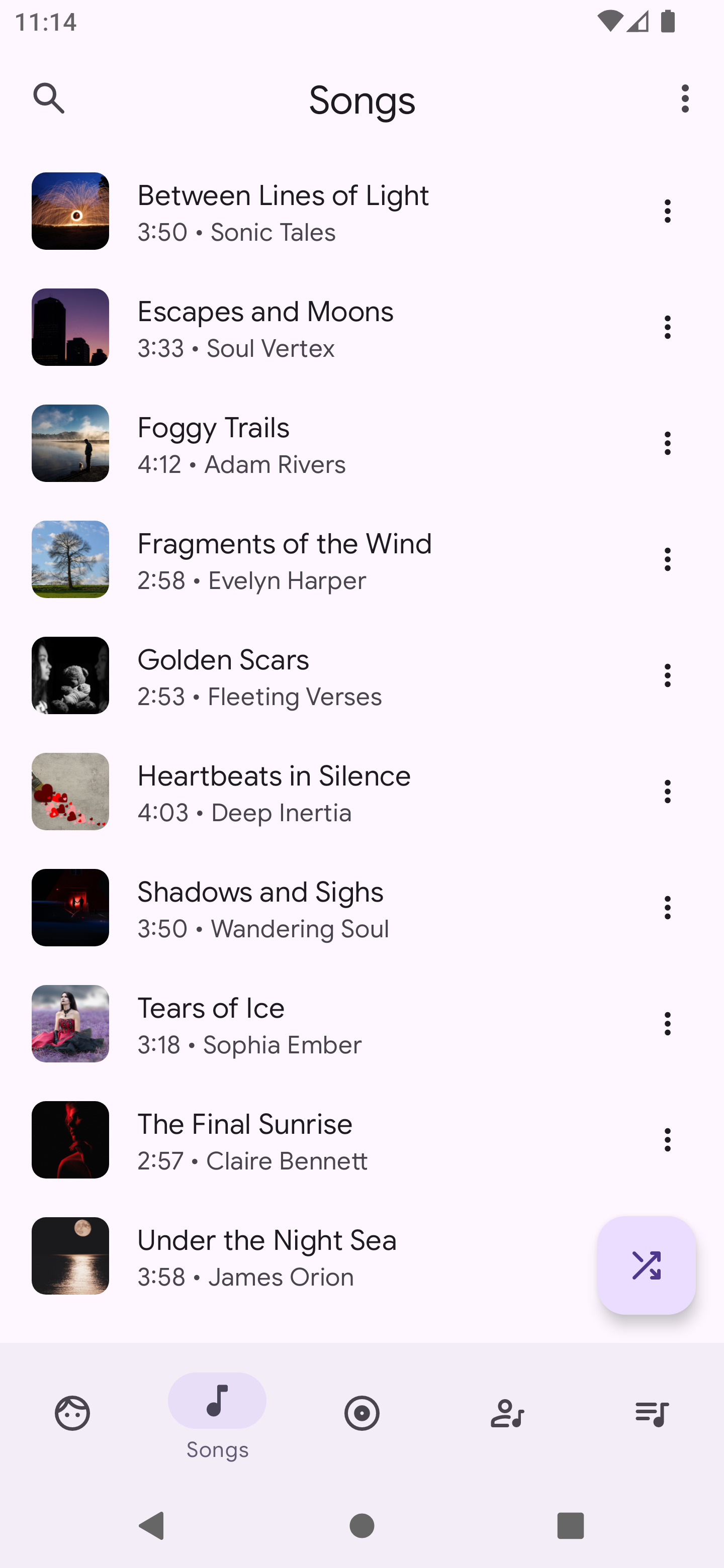Open the search function

click(x=50, y=99)
